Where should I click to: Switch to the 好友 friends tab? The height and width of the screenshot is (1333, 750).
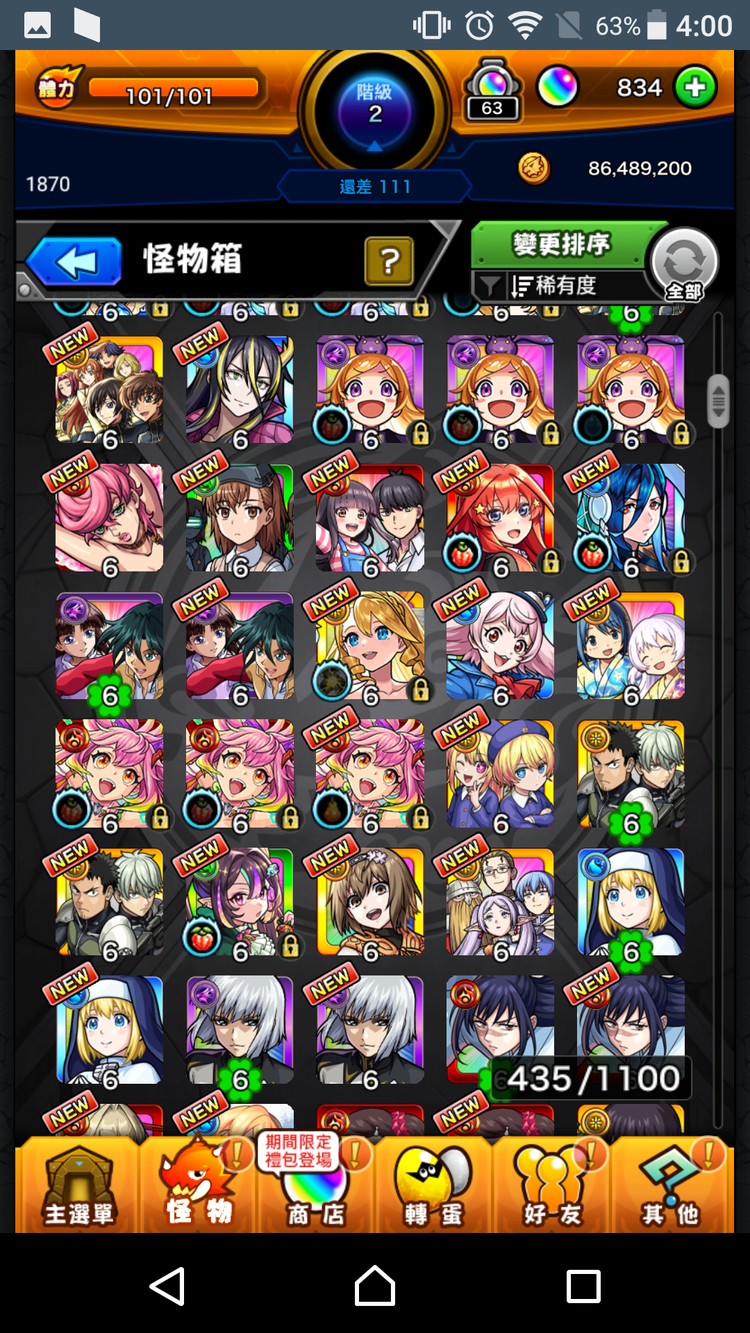pos(551,1189)
